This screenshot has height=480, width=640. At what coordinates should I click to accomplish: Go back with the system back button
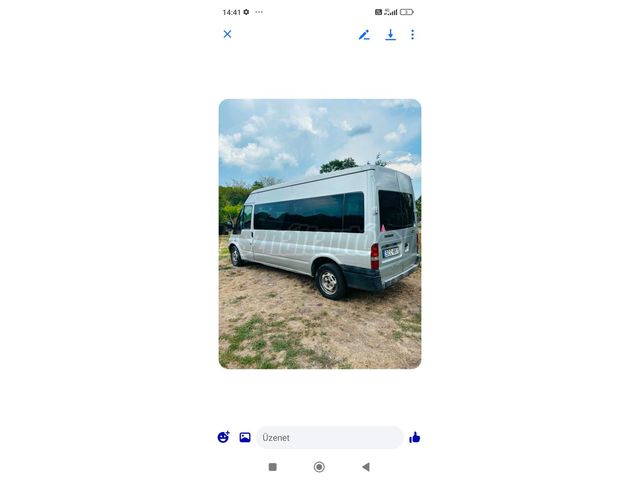[366, 467]
